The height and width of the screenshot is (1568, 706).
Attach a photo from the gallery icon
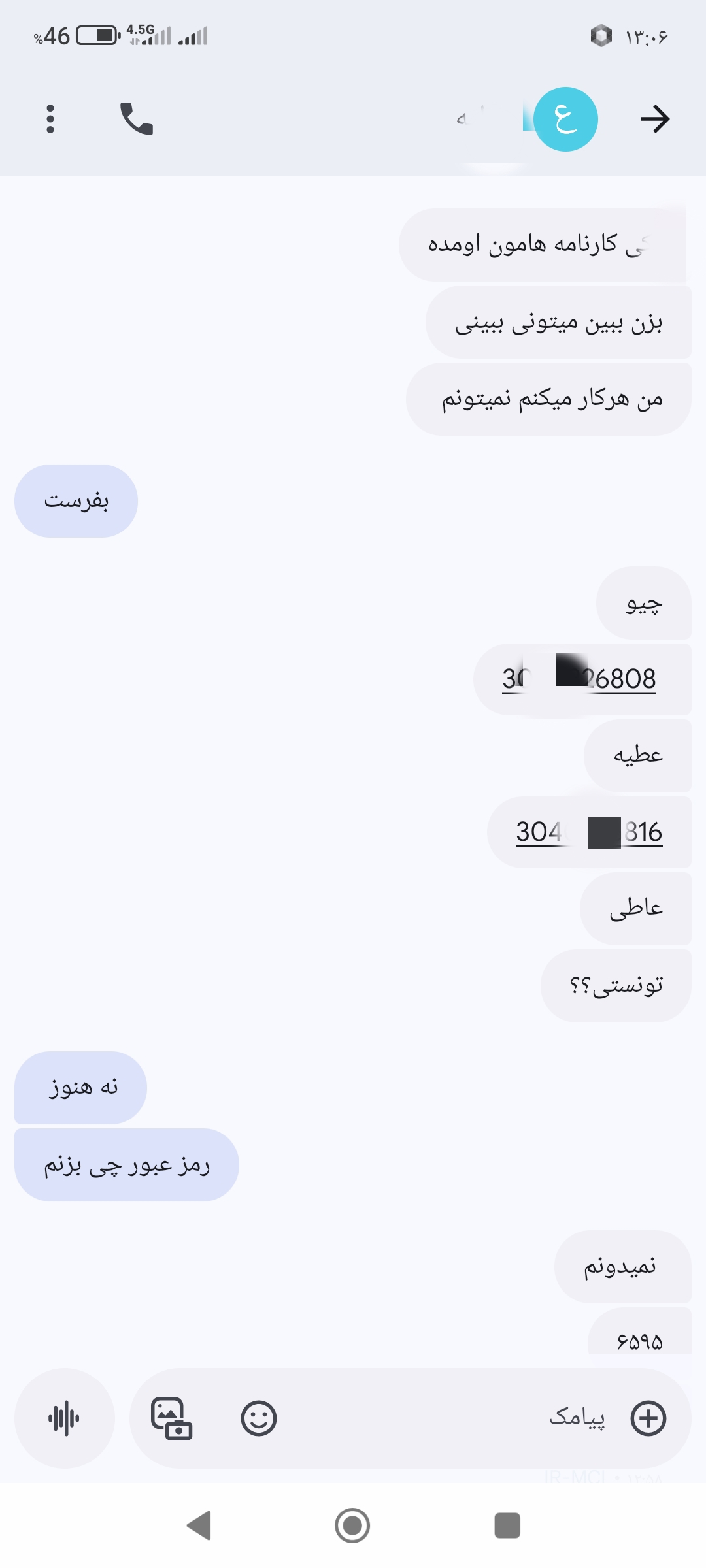pos(171,1418)
